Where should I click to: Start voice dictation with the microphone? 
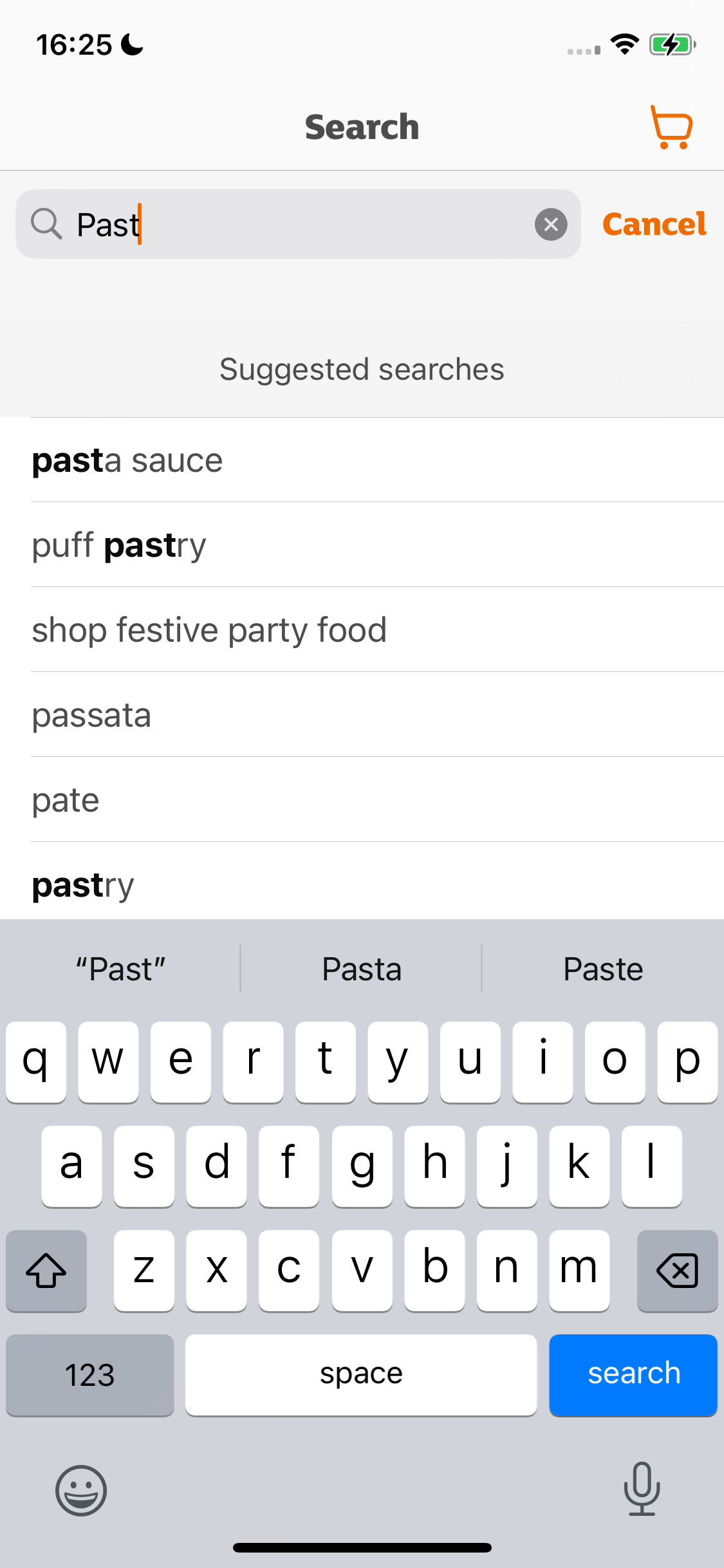642,1490
